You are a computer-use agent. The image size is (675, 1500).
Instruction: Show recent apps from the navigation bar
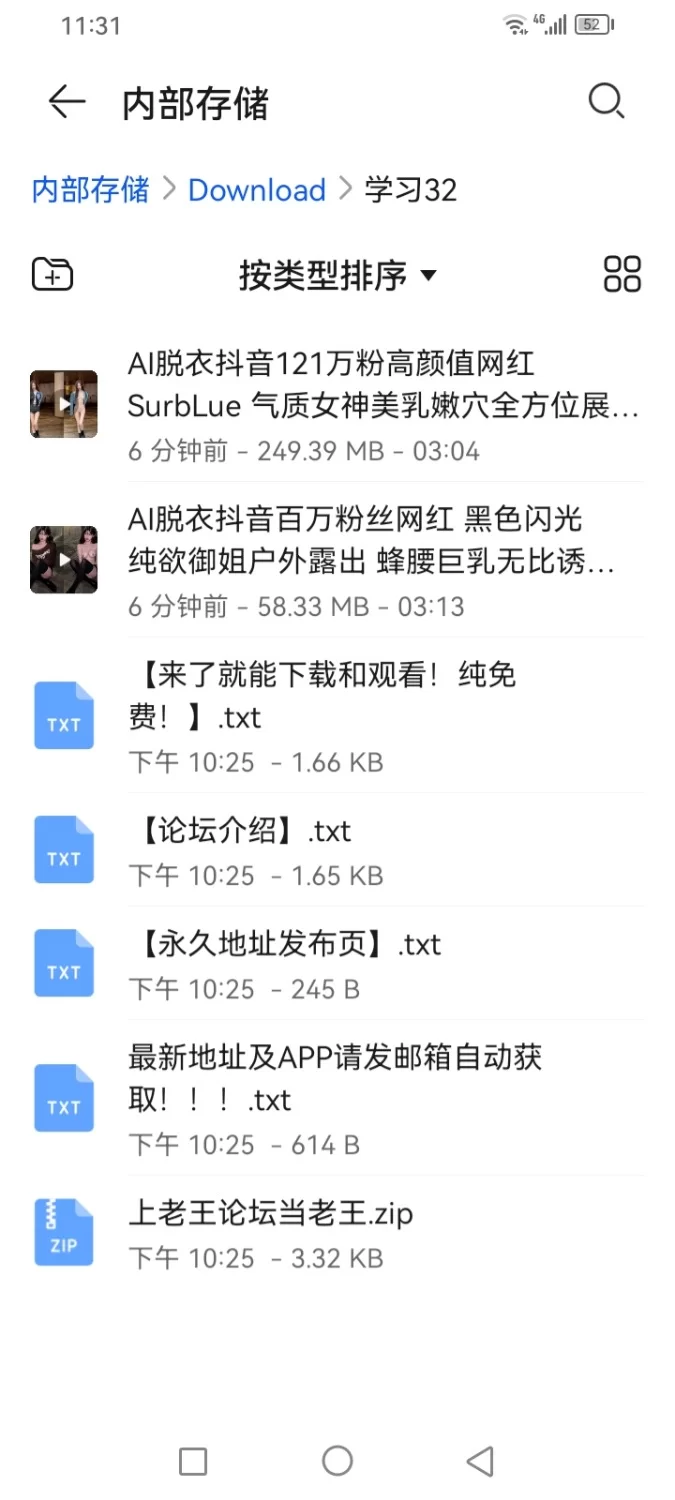[193, 1461]
